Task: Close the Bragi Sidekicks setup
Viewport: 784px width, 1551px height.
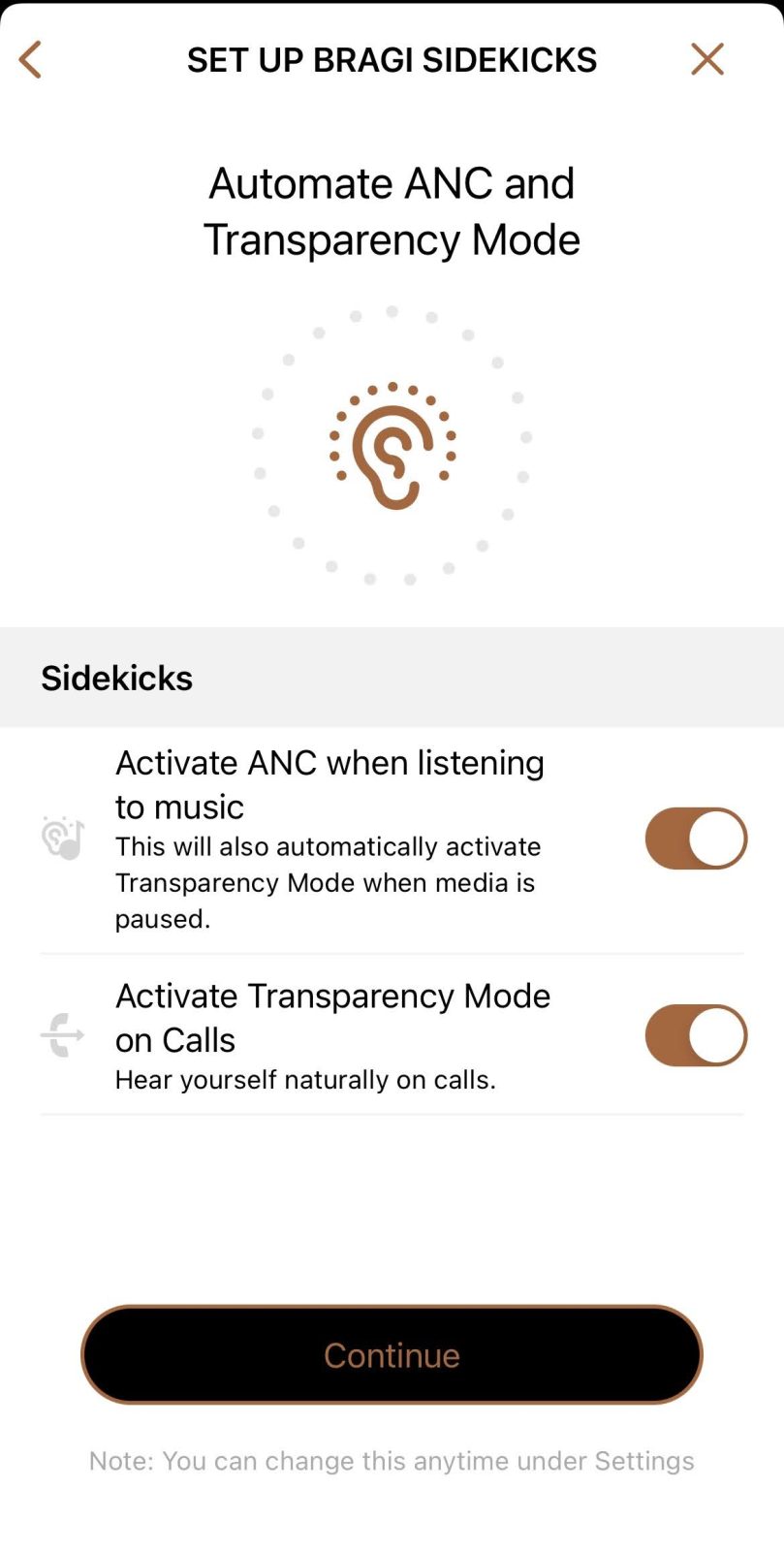Action: pos(706,59)
